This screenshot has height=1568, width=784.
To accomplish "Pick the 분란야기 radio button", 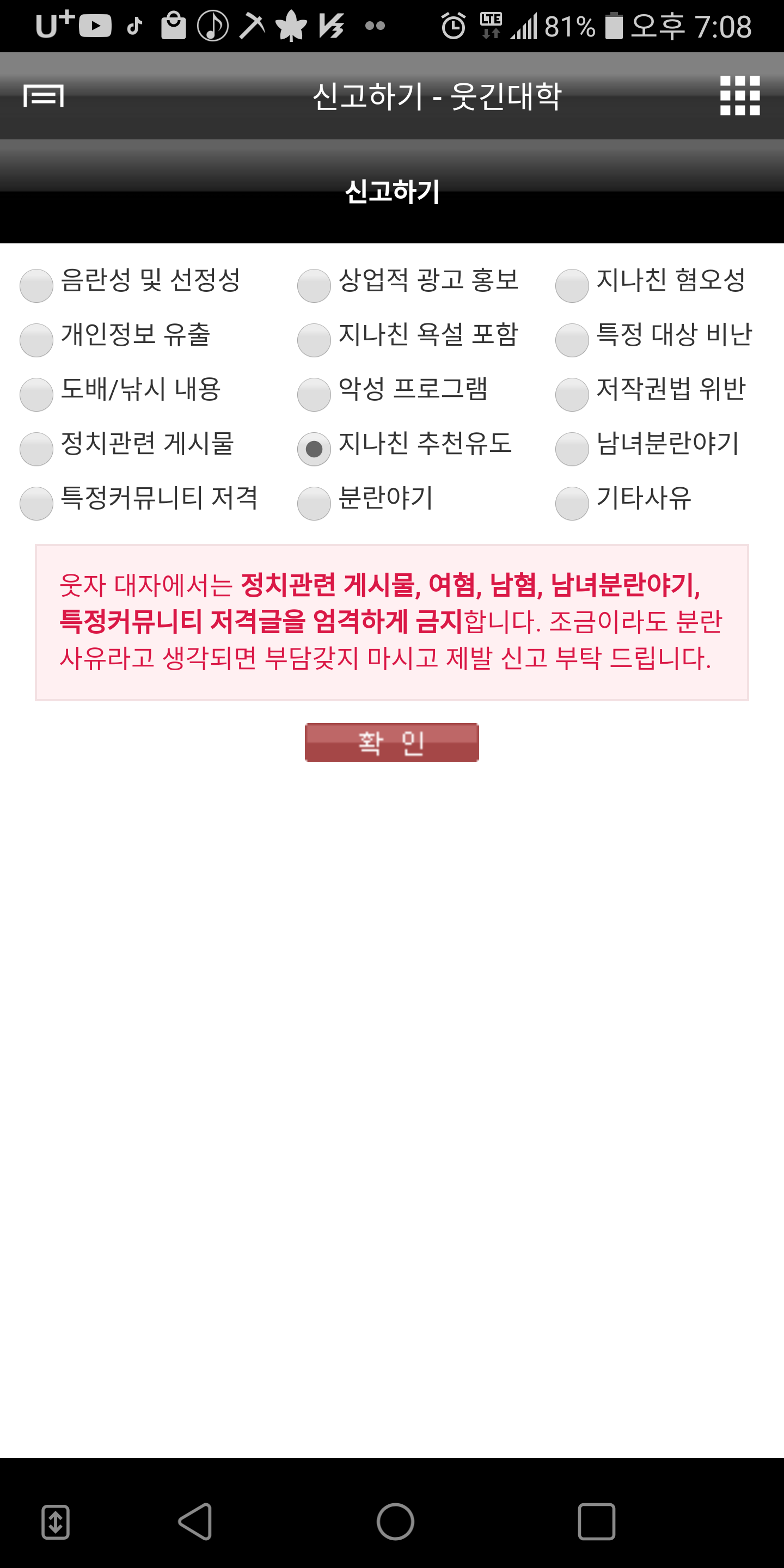I will pos(314,504).
